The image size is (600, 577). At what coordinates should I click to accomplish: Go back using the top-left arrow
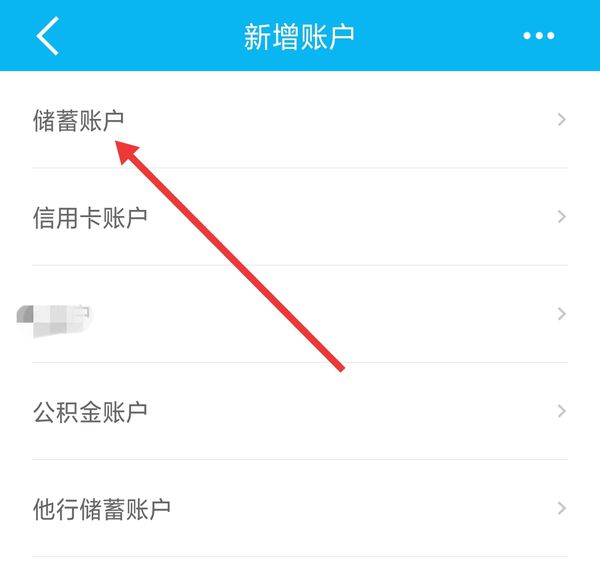[x=47, y=36]
